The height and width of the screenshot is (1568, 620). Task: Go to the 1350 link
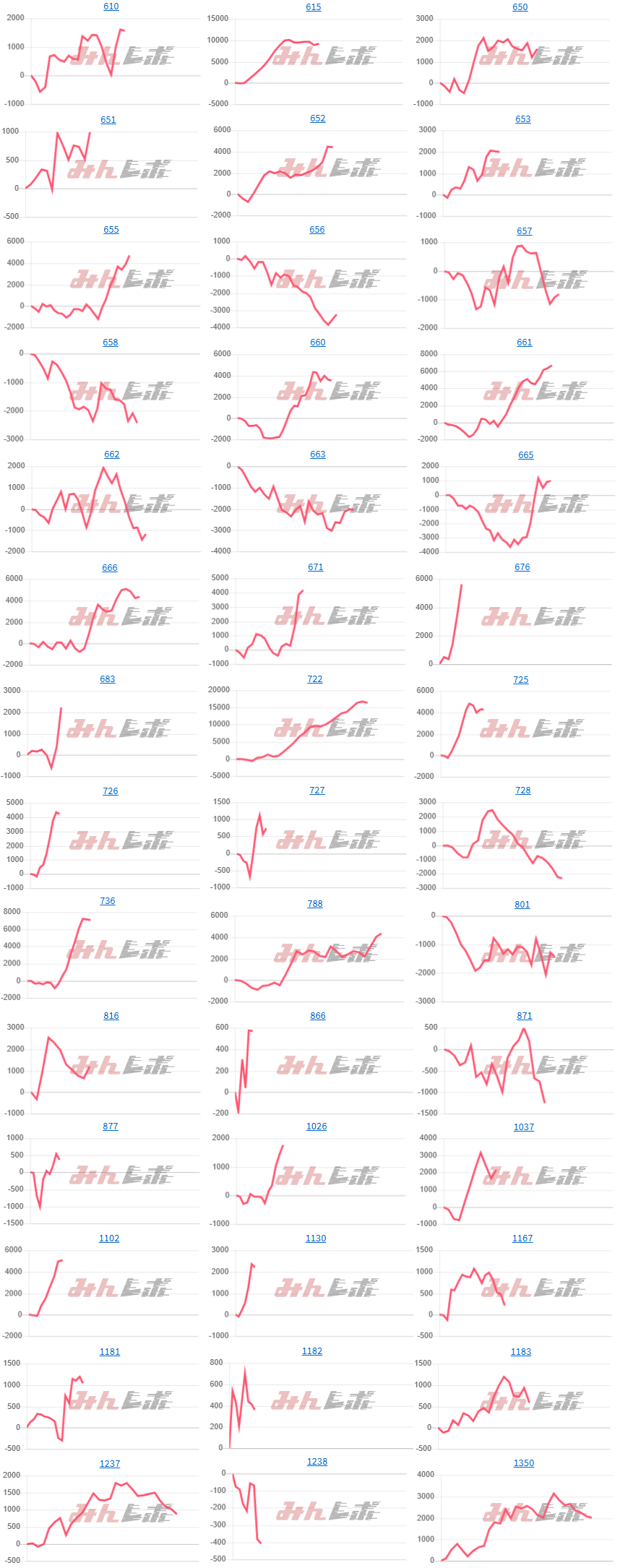click(x=524, y=1463)
